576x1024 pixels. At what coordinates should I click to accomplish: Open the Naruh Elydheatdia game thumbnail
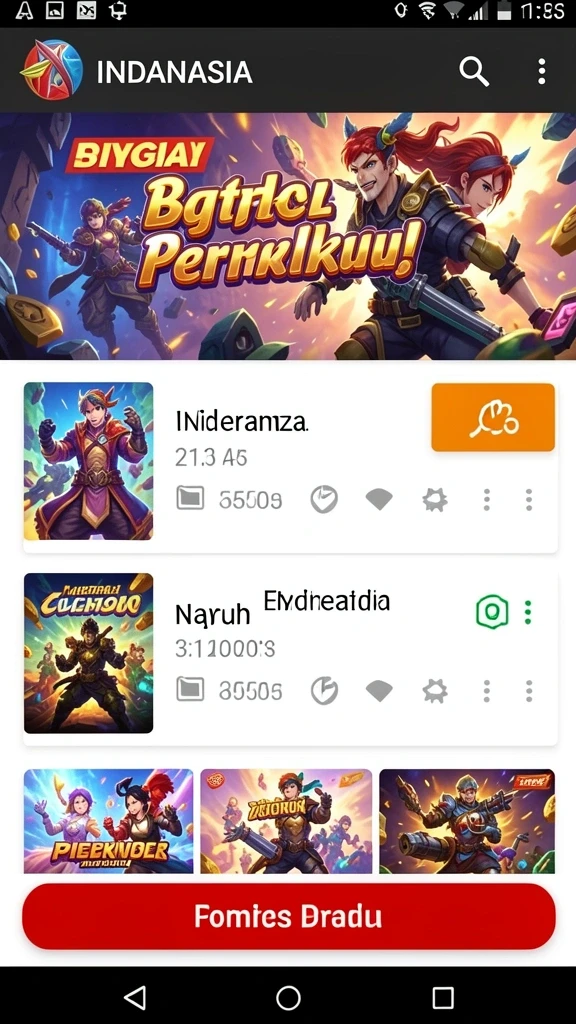click(89, 653)
